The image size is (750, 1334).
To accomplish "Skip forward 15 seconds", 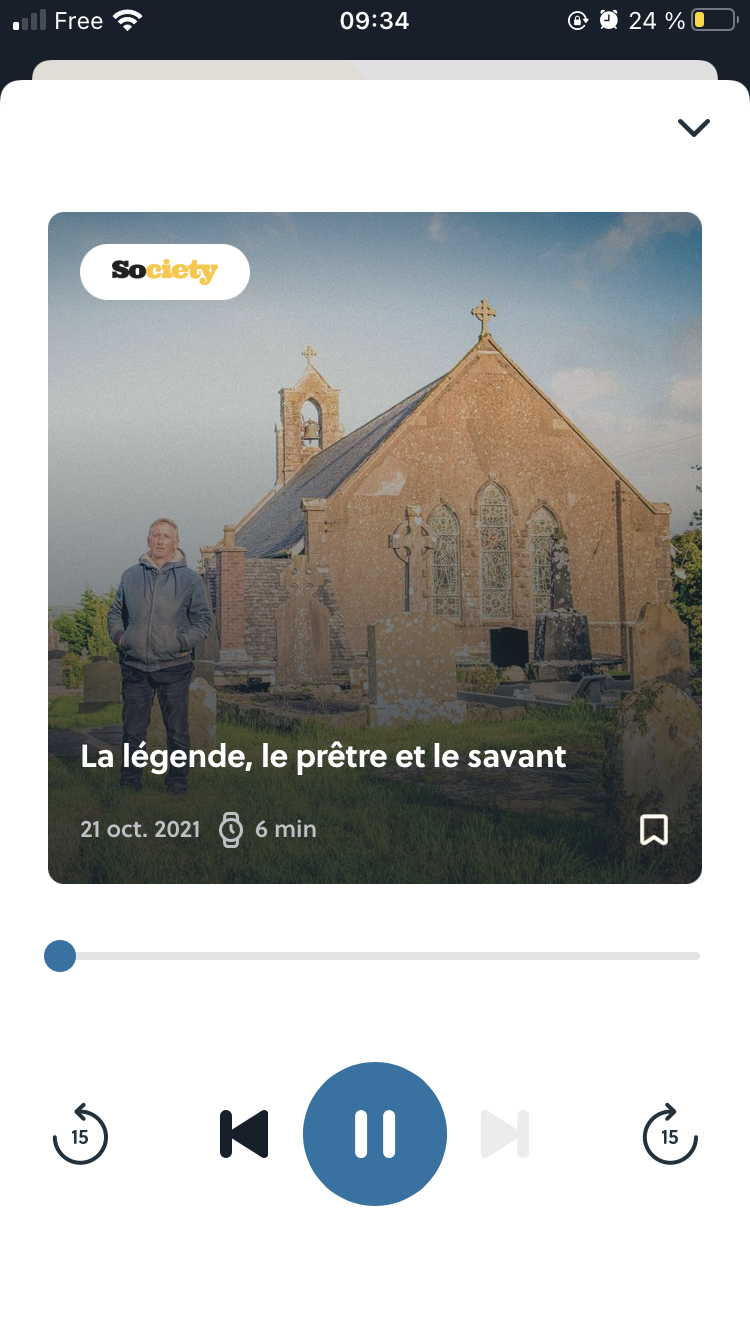I will (x=670, y=1134).
